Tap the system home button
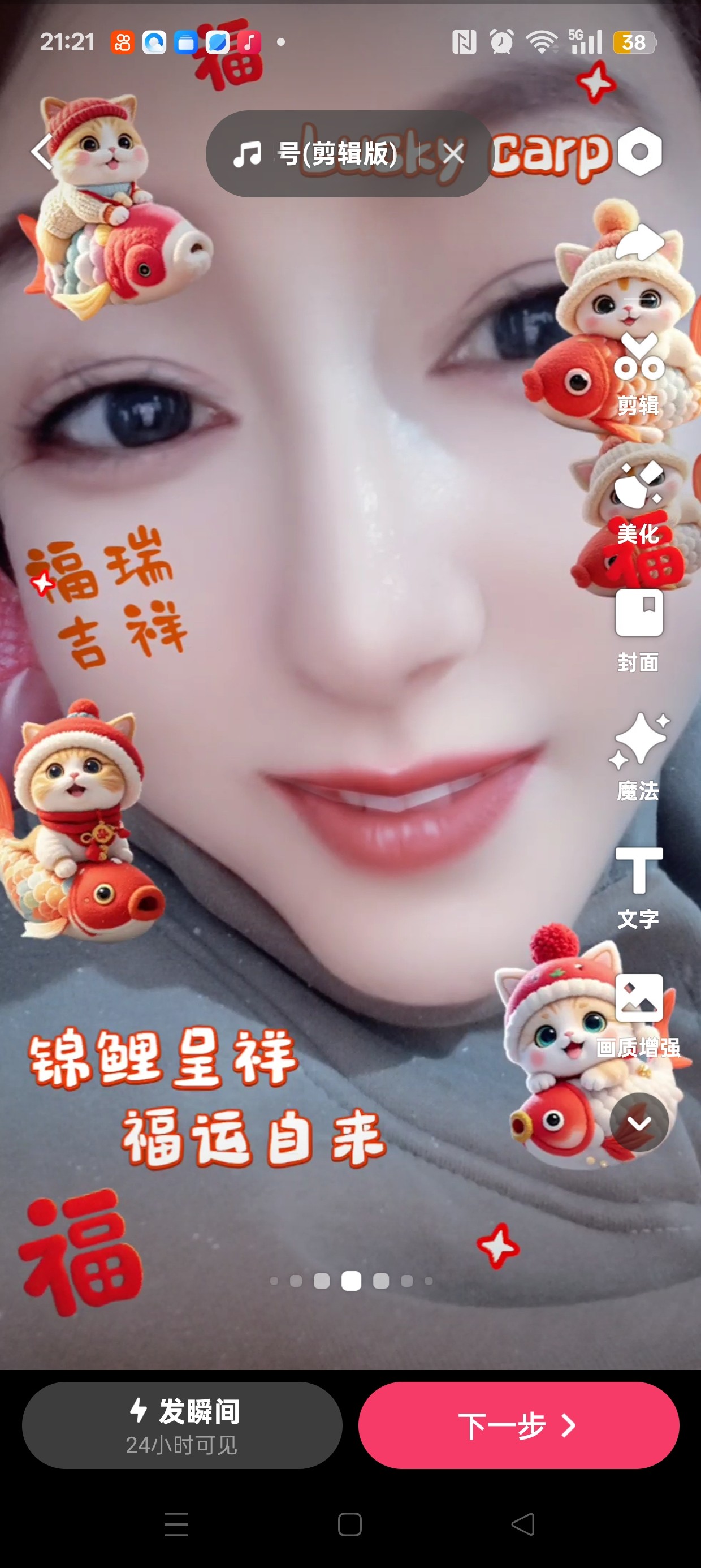Image resolution: width=701 pixels, height=1568 pixels. point(350,1524)
